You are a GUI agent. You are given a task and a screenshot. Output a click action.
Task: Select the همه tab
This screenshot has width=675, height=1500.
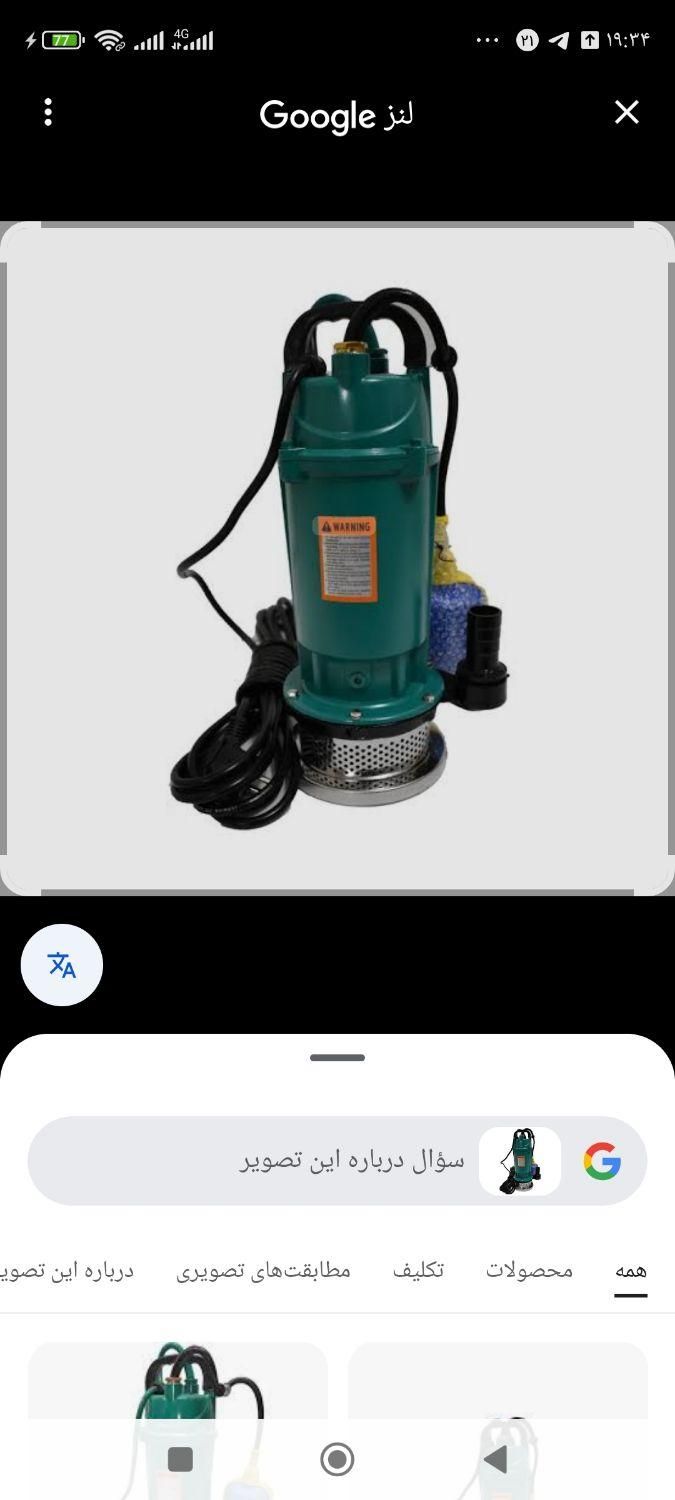630,1270
